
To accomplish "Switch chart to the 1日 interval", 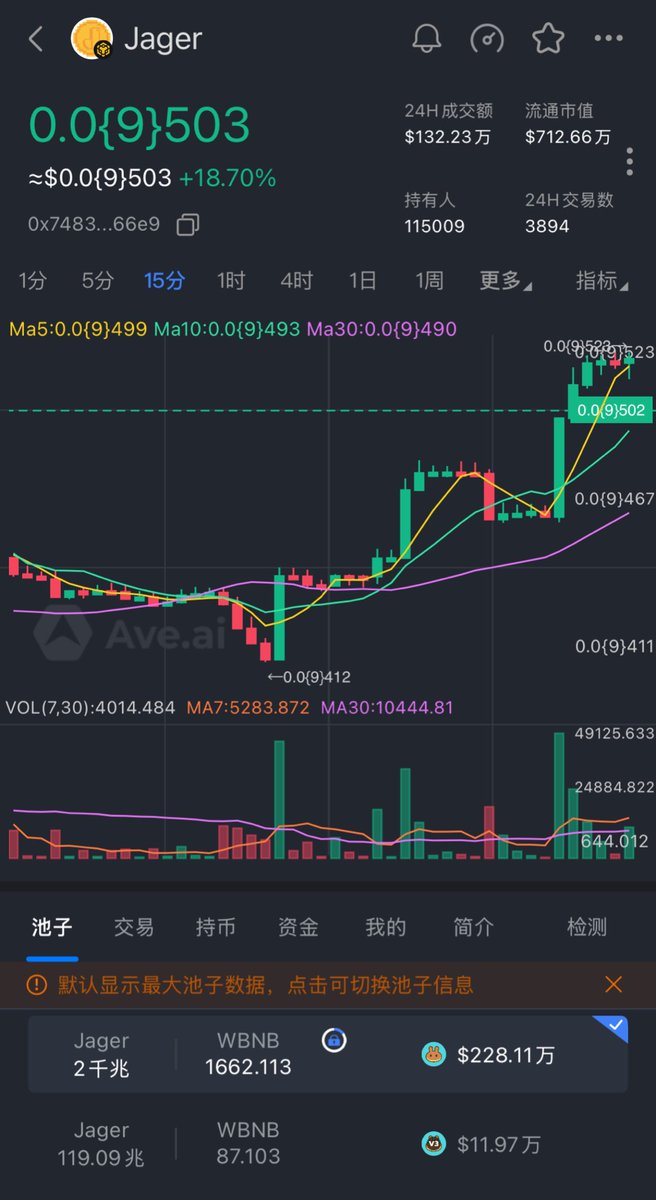I will coord(363,281).
